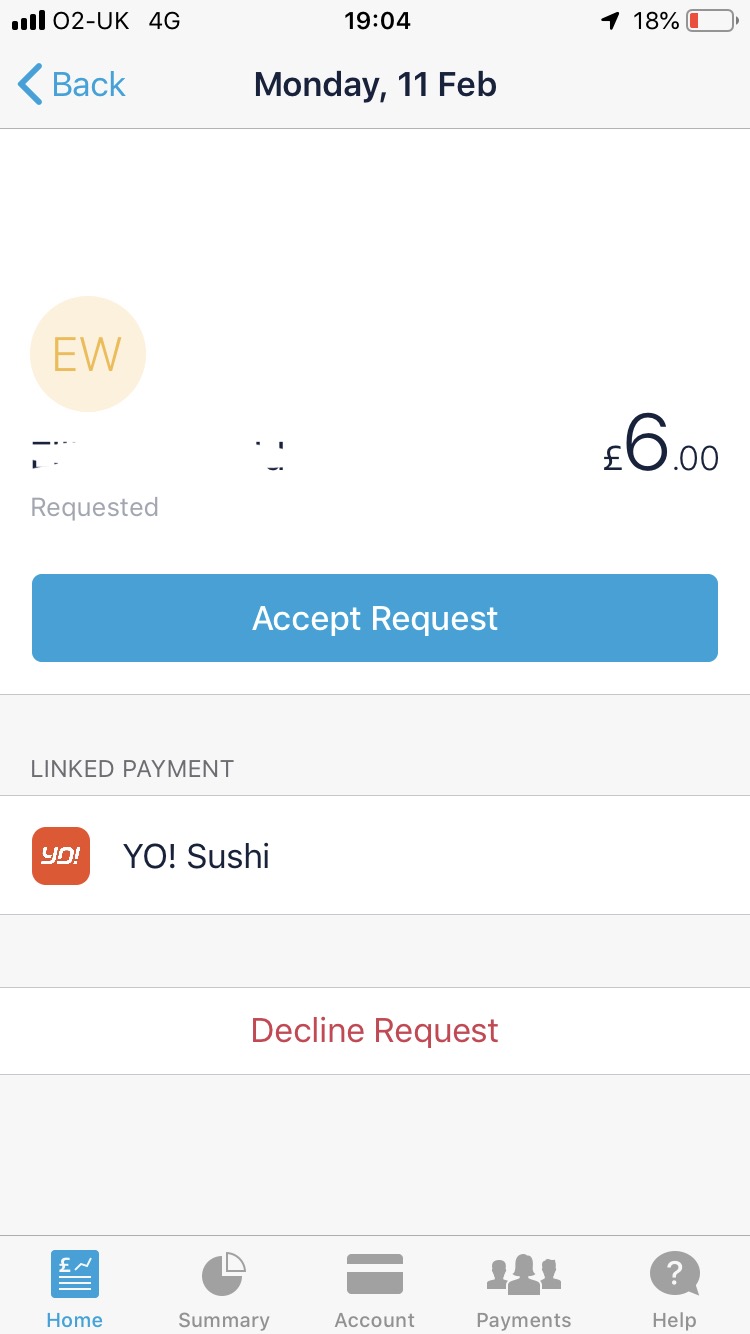Accept the £6.00 payment request
Image resolution: width=750 pixels, height=1334 pixels.
click(x=375, y=618)
